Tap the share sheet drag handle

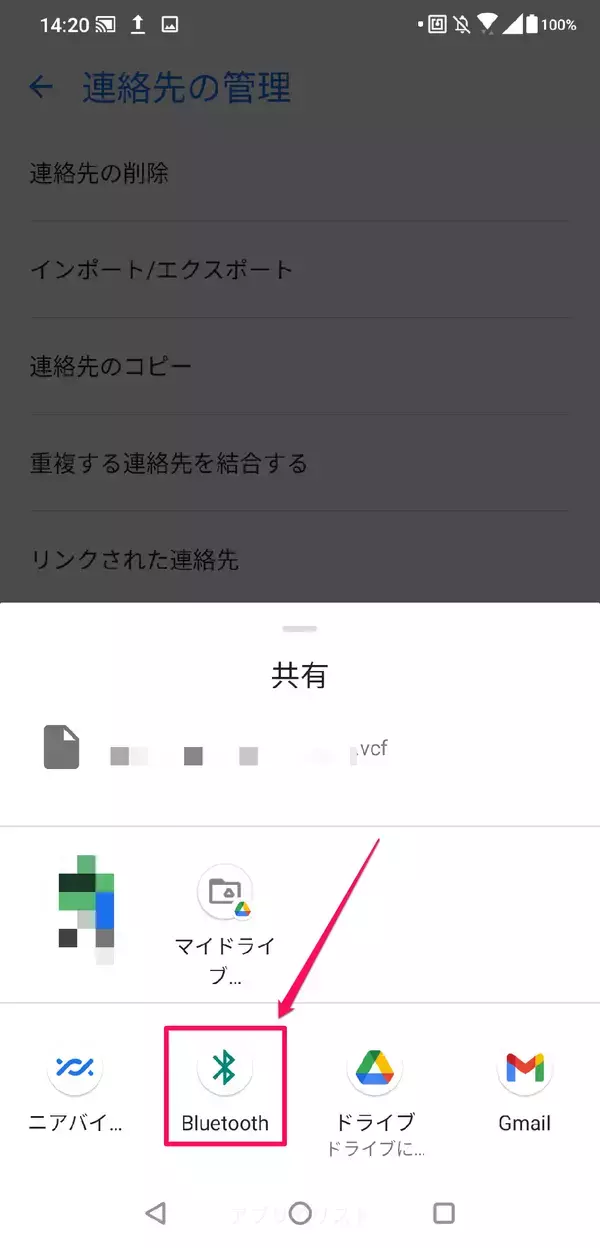pyautogui.click(x=300, y=628)
